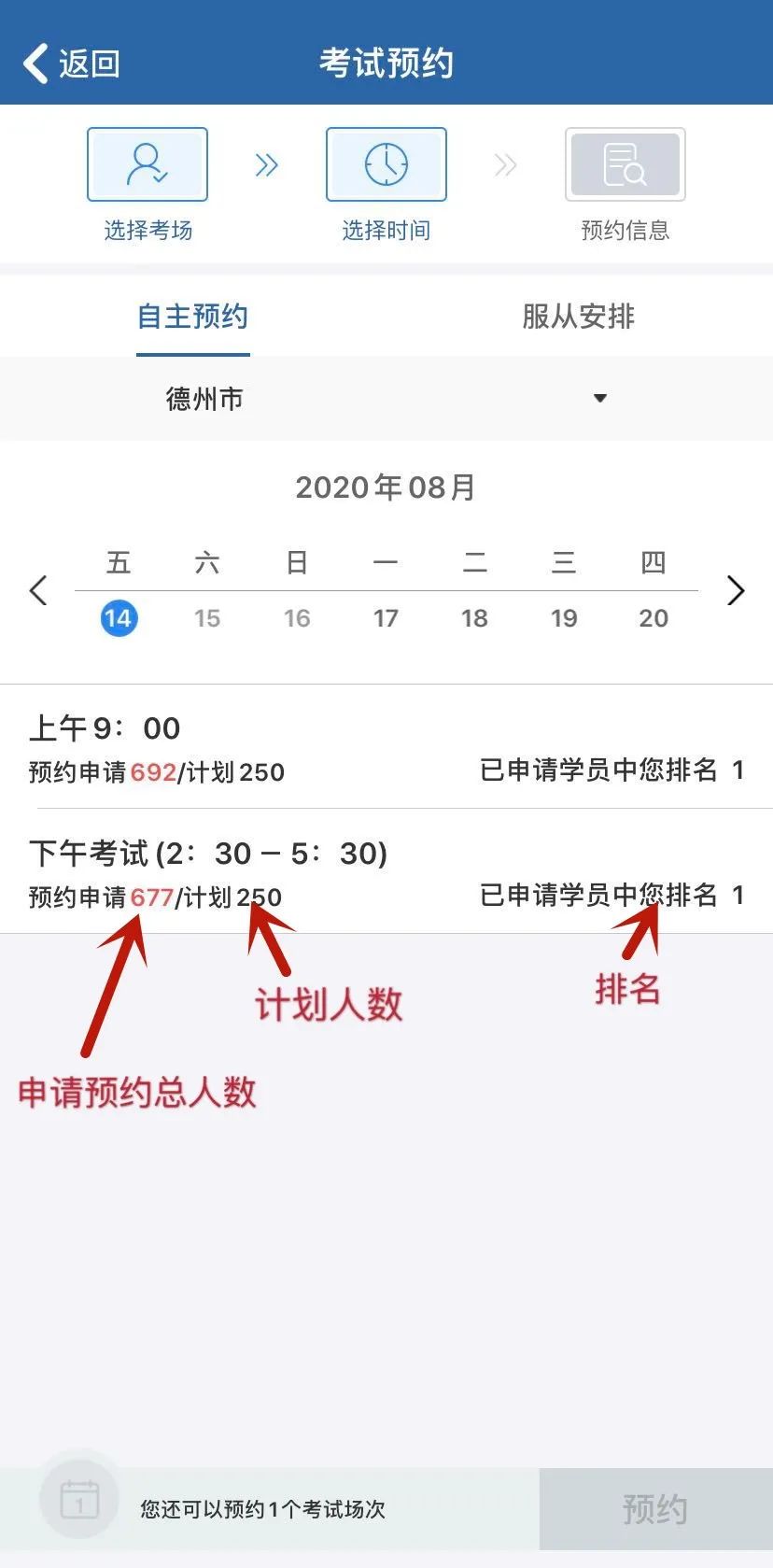Select date 15 on the calendar

pyautogui.click(x=207, y=617)
